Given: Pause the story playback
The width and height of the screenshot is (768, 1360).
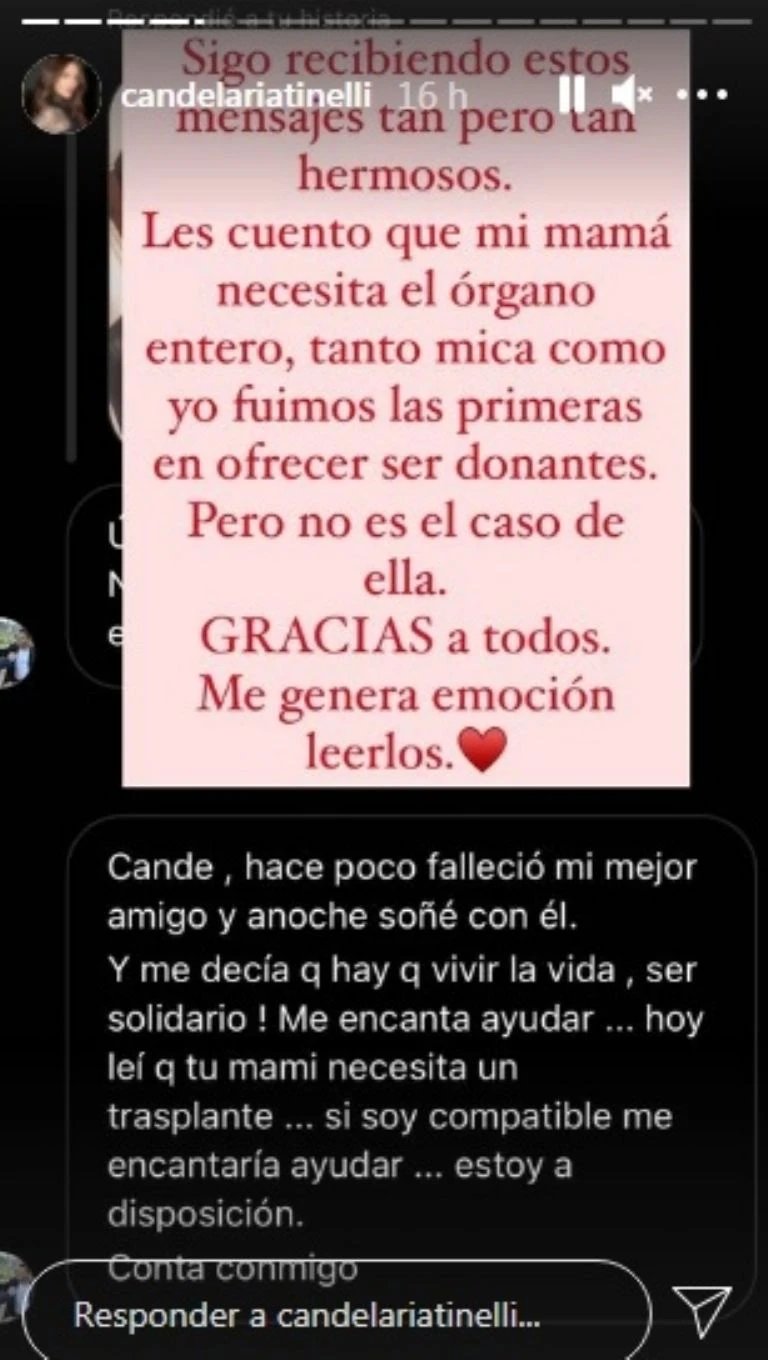Looking at the screenshot, I should pos(572,94).
